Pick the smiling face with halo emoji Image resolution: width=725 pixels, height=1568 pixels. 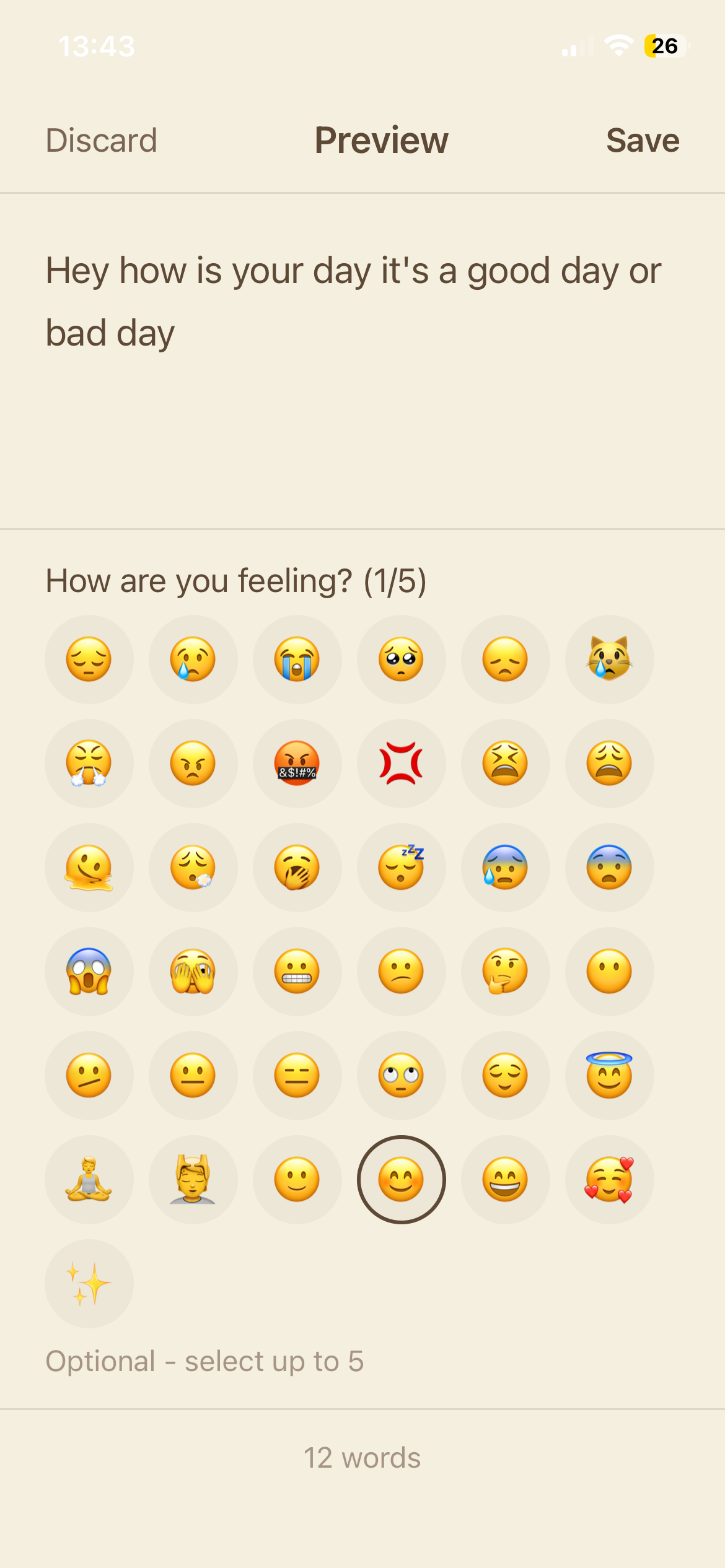(x=609, y=1075)
